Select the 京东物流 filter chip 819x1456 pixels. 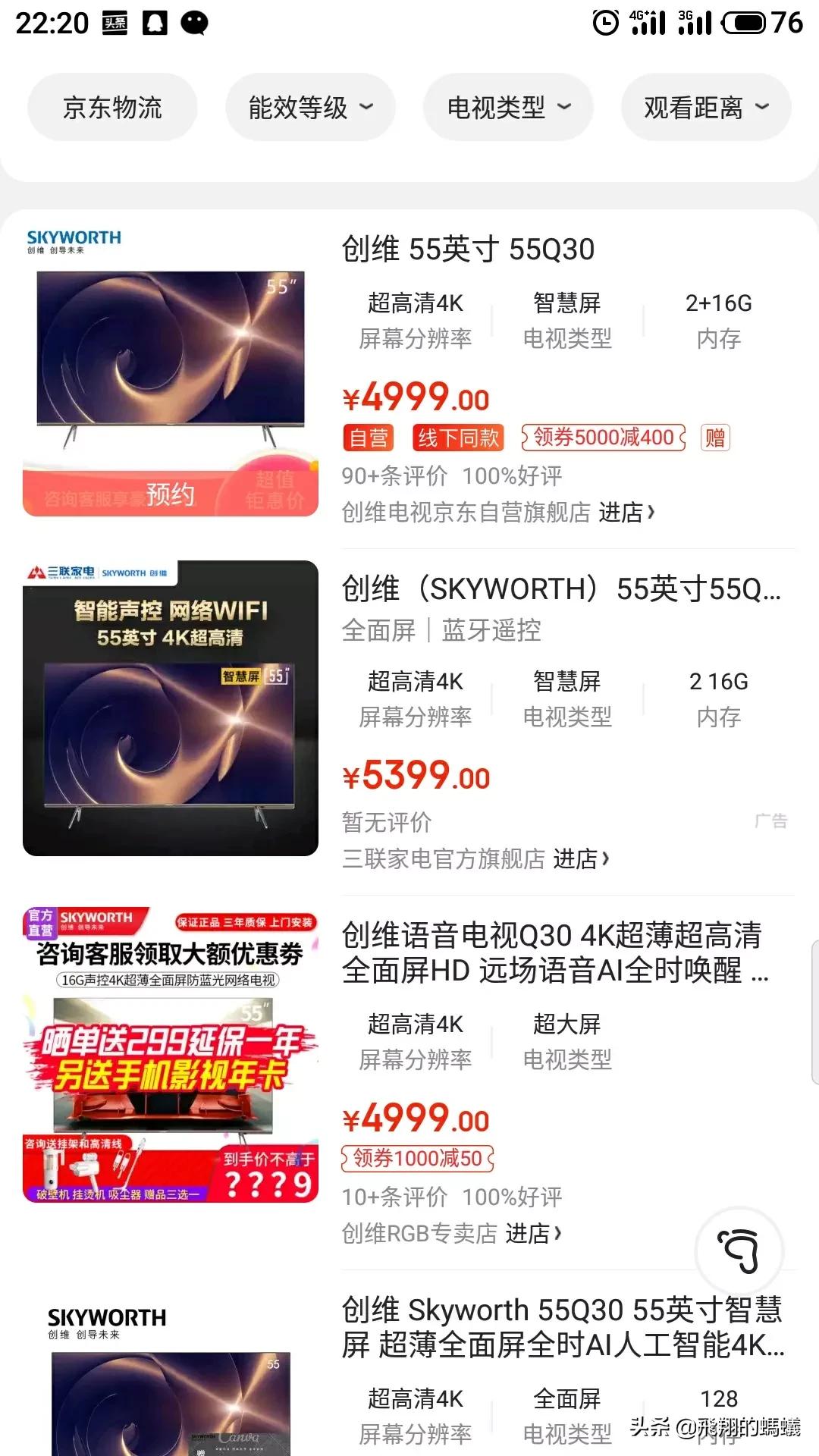[x=112, y=108]
